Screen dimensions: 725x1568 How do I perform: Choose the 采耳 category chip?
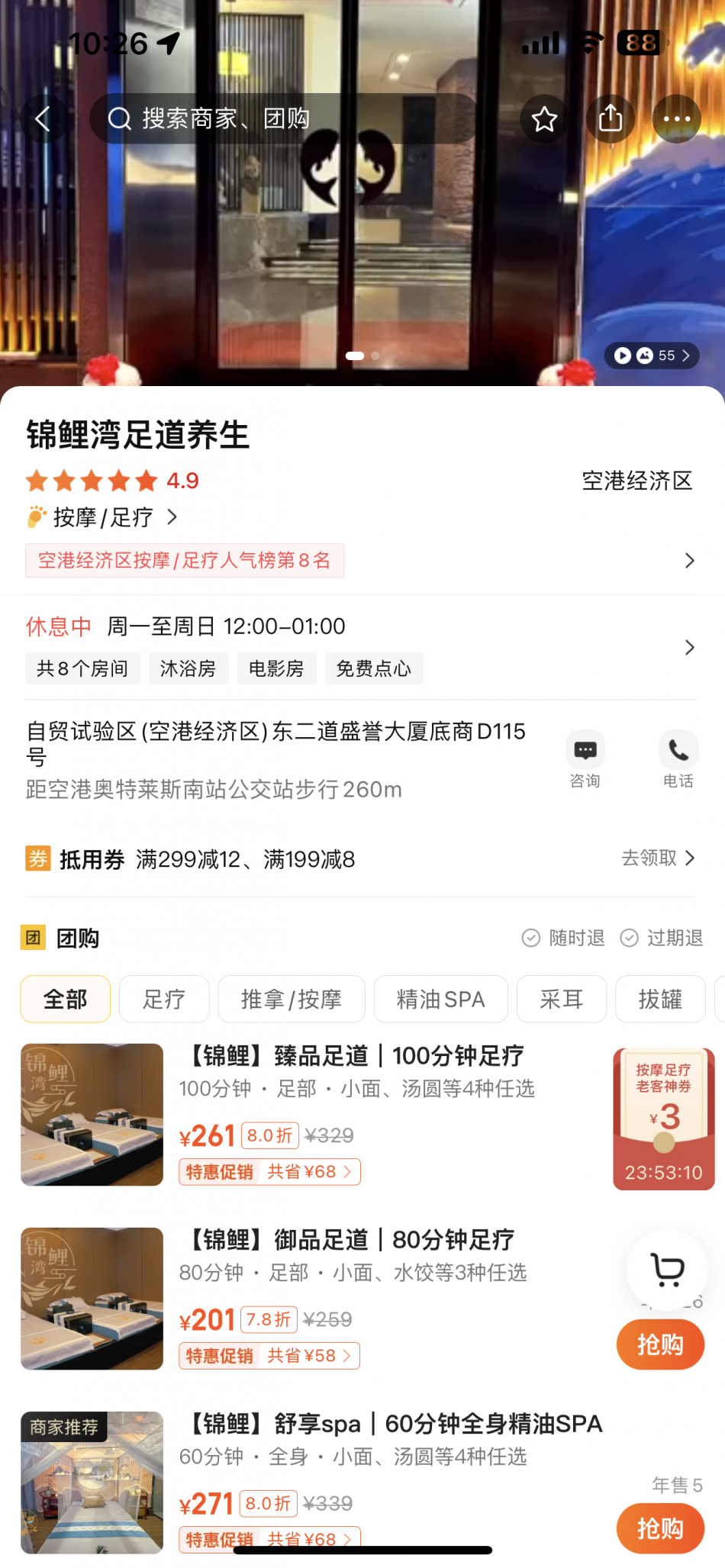pyautogui.click(x=562, y=999)
